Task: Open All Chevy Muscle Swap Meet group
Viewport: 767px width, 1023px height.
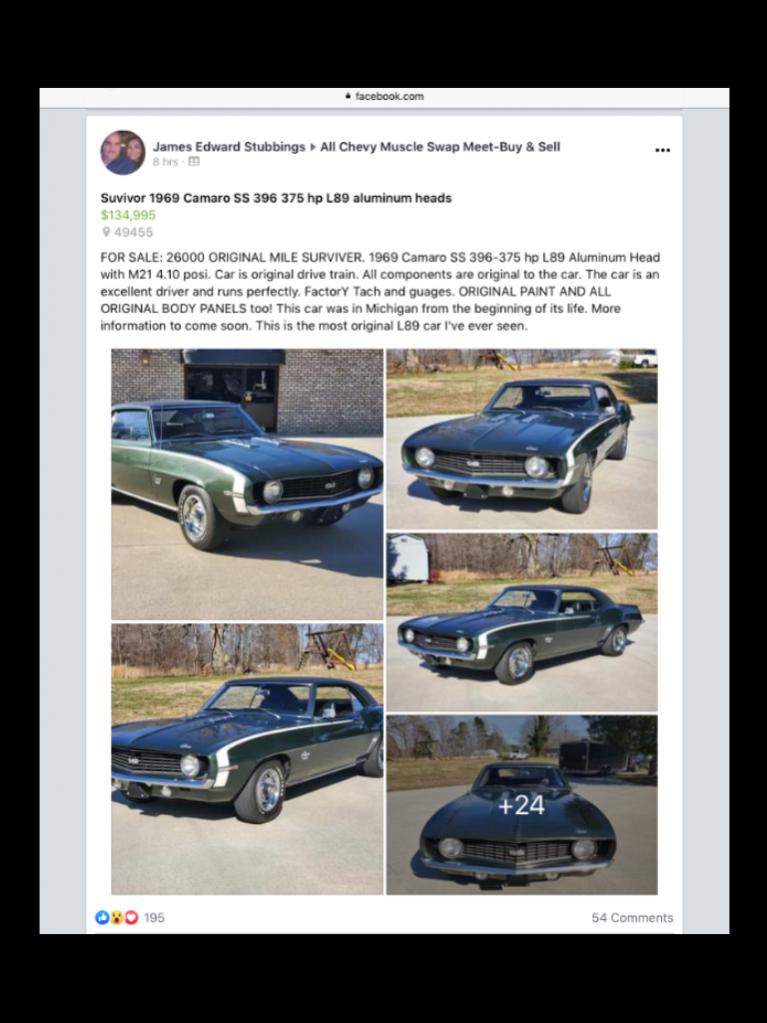Action: pyautogui.click(x=440, y=146)
